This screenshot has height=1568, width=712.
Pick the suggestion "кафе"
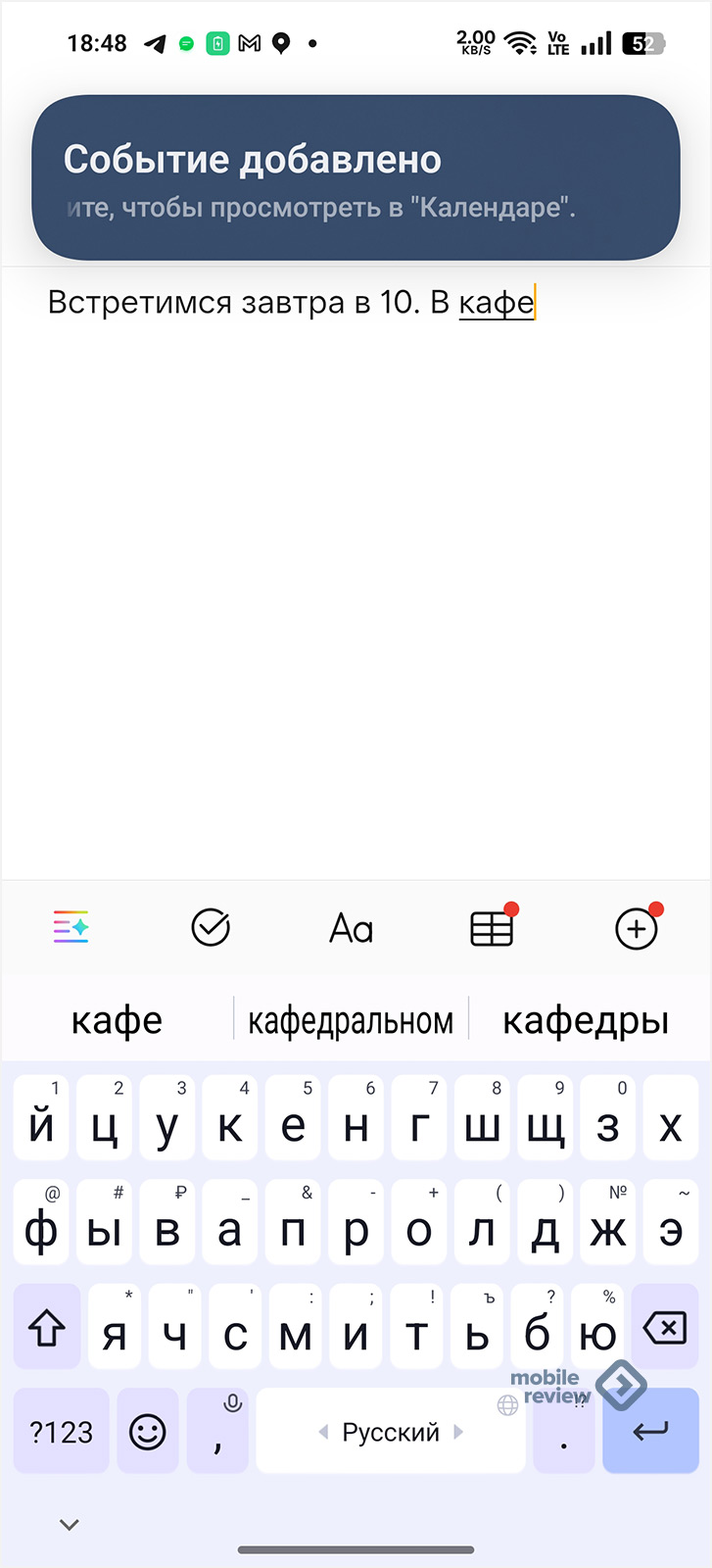tap(117, 1021)
